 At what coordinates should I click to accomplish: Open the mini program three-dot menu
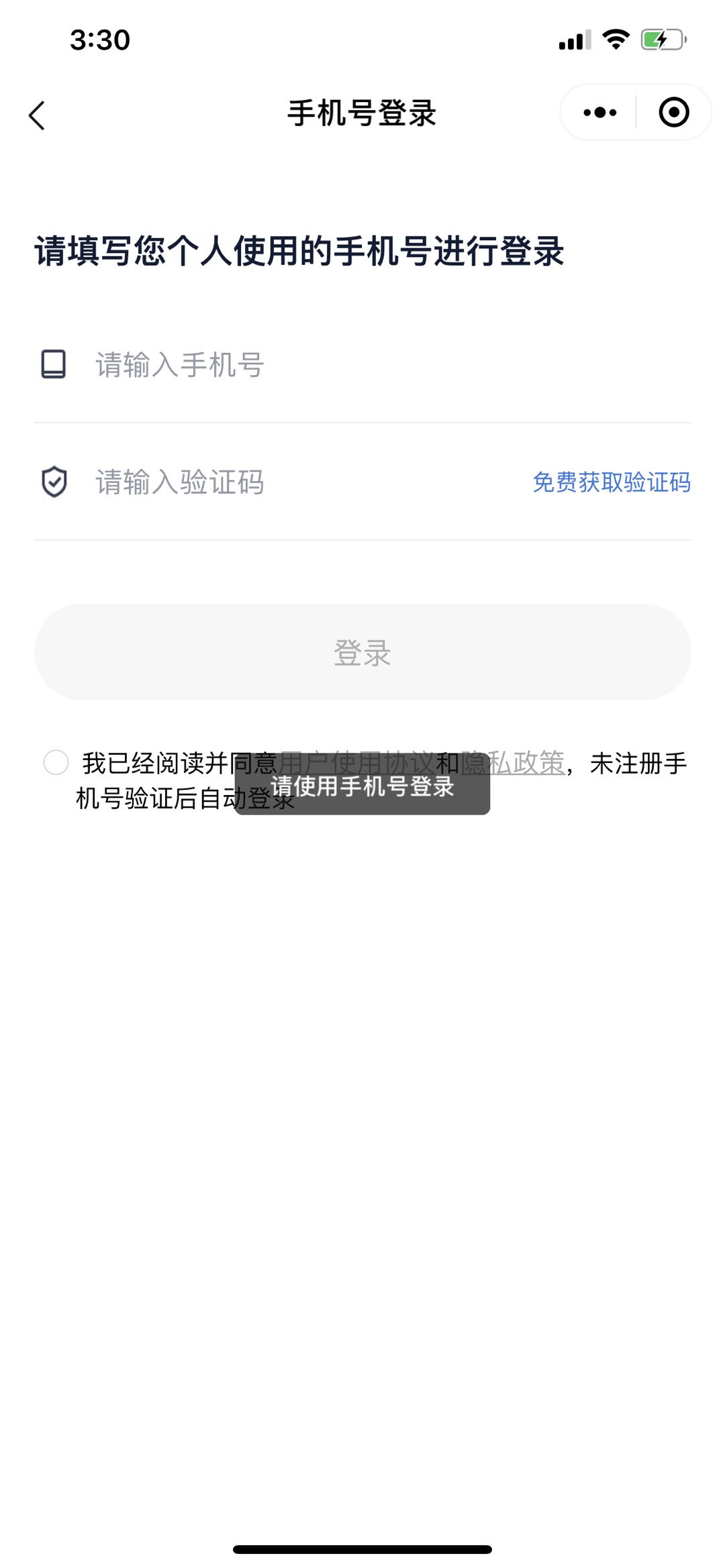(599, 113)
